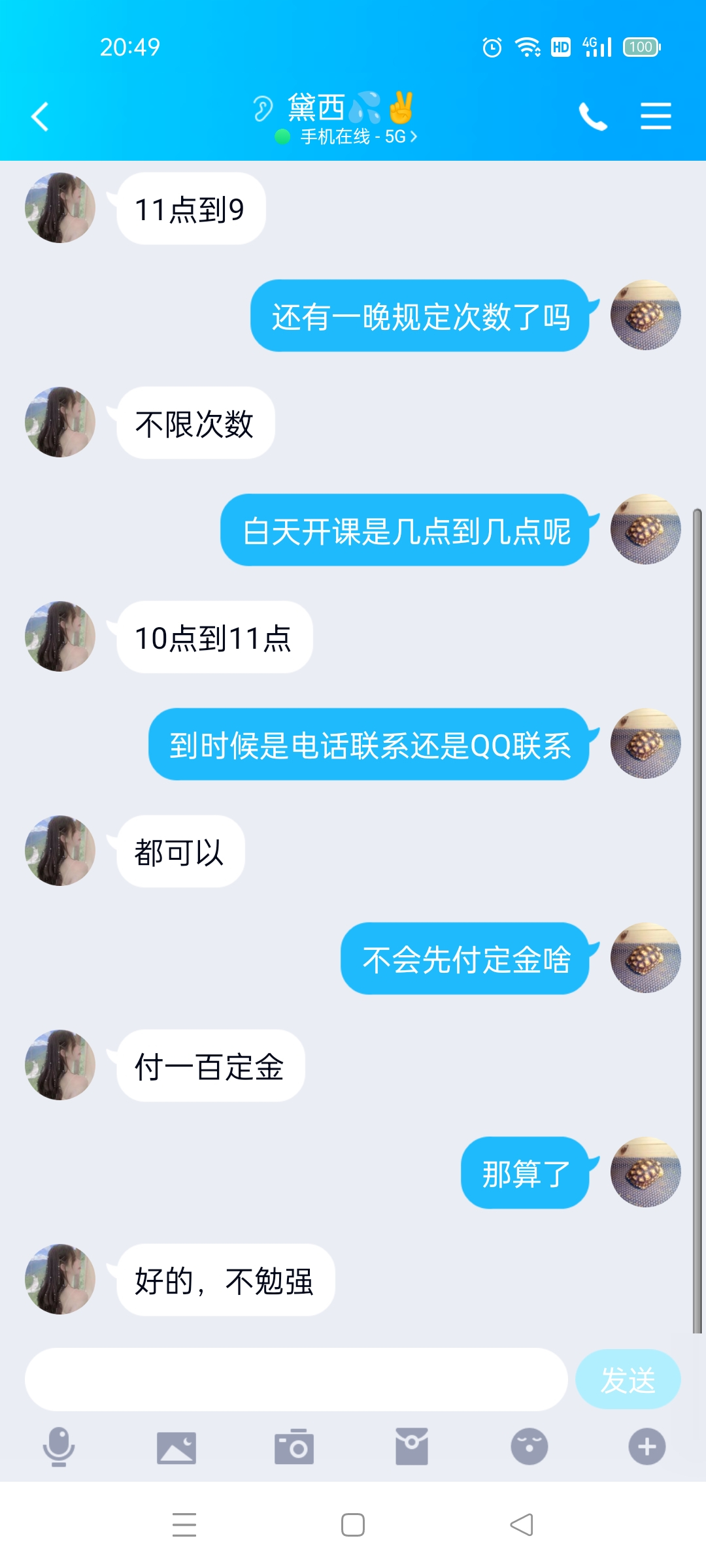Open my profile from avatar beside 那算了

(645, 1172)
